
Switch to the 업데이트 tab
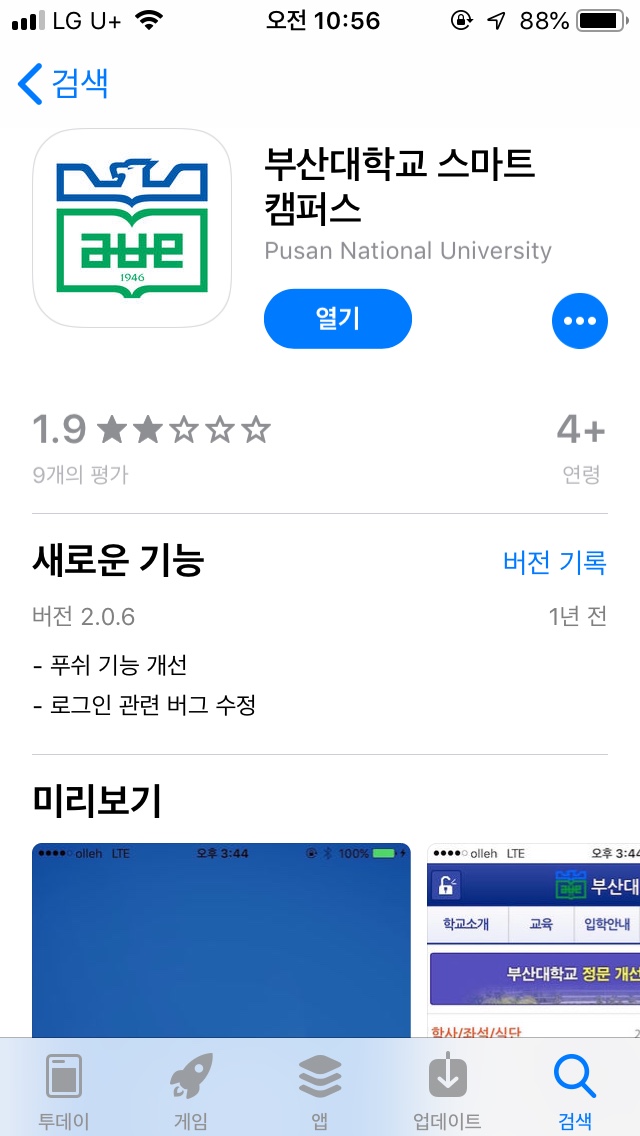pyautogui.click(x=447, y=1090)
